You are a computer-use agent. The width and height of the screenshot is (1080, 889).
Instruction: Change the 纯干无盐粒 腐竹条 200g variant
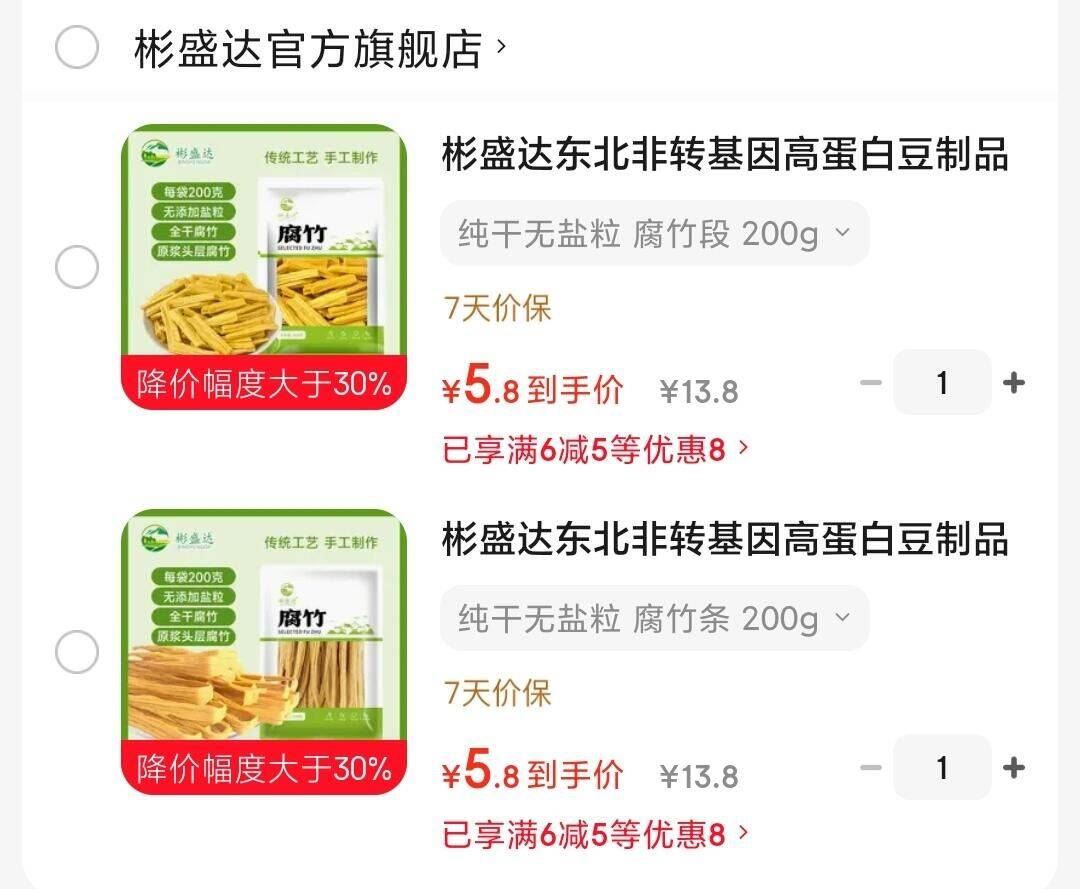point(654,619)
